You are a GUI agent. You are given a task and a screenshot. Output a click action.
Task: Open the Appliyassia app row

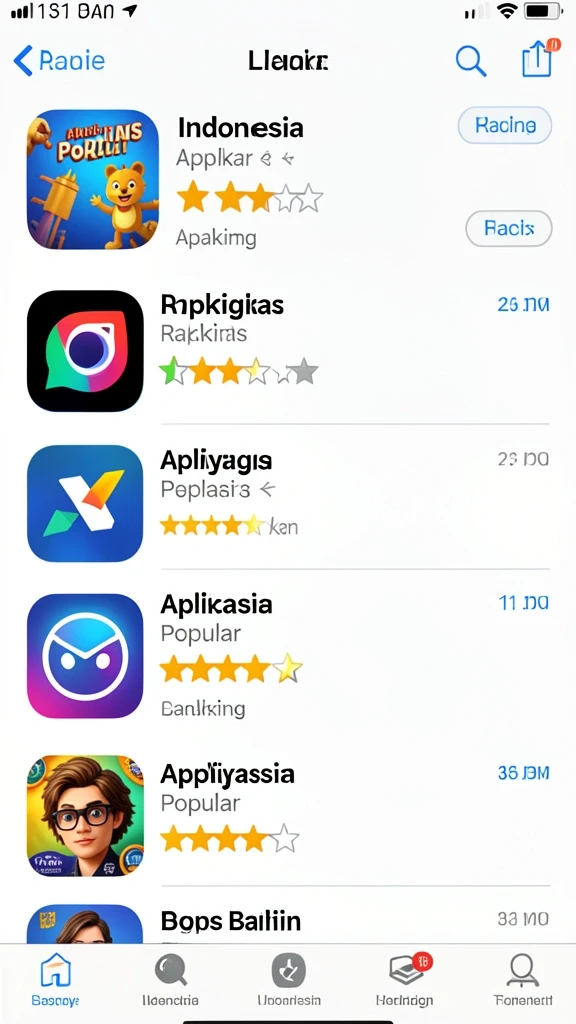click(x=288, y=815)
